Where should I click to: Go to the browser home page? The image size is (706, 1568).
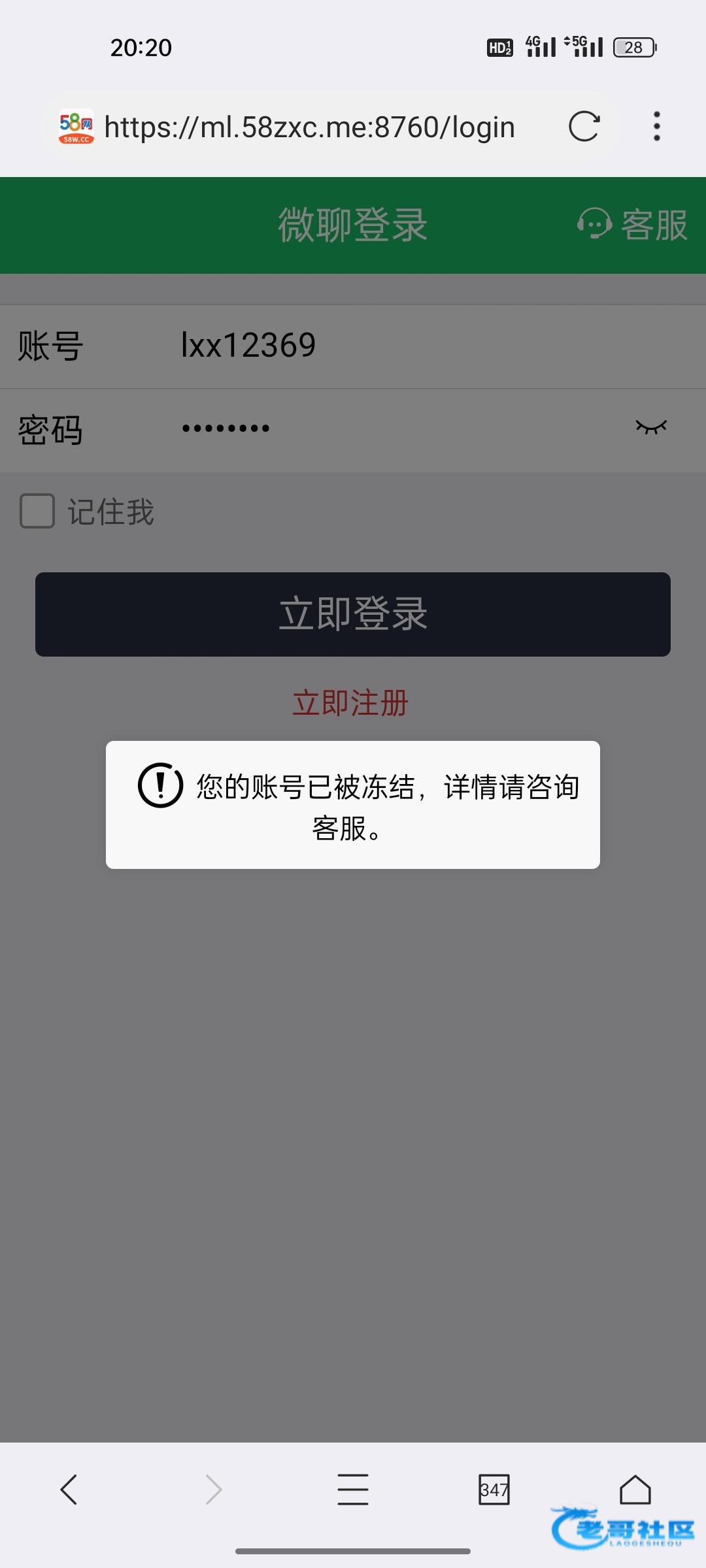click(x=635, y=1490)
